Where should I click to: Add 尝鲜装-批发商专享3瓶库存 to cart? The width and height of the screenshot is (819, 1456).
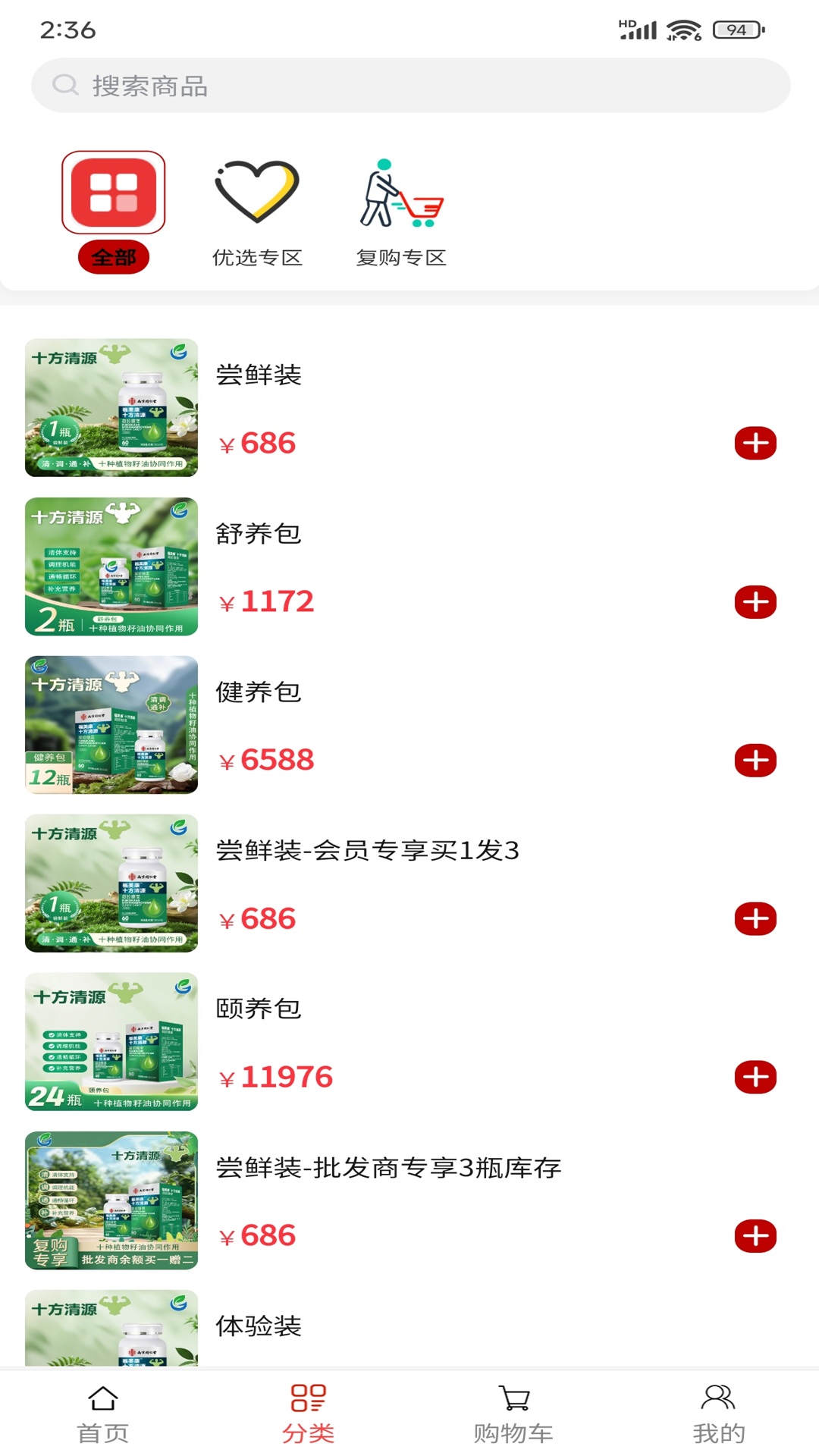[755, 1235]
